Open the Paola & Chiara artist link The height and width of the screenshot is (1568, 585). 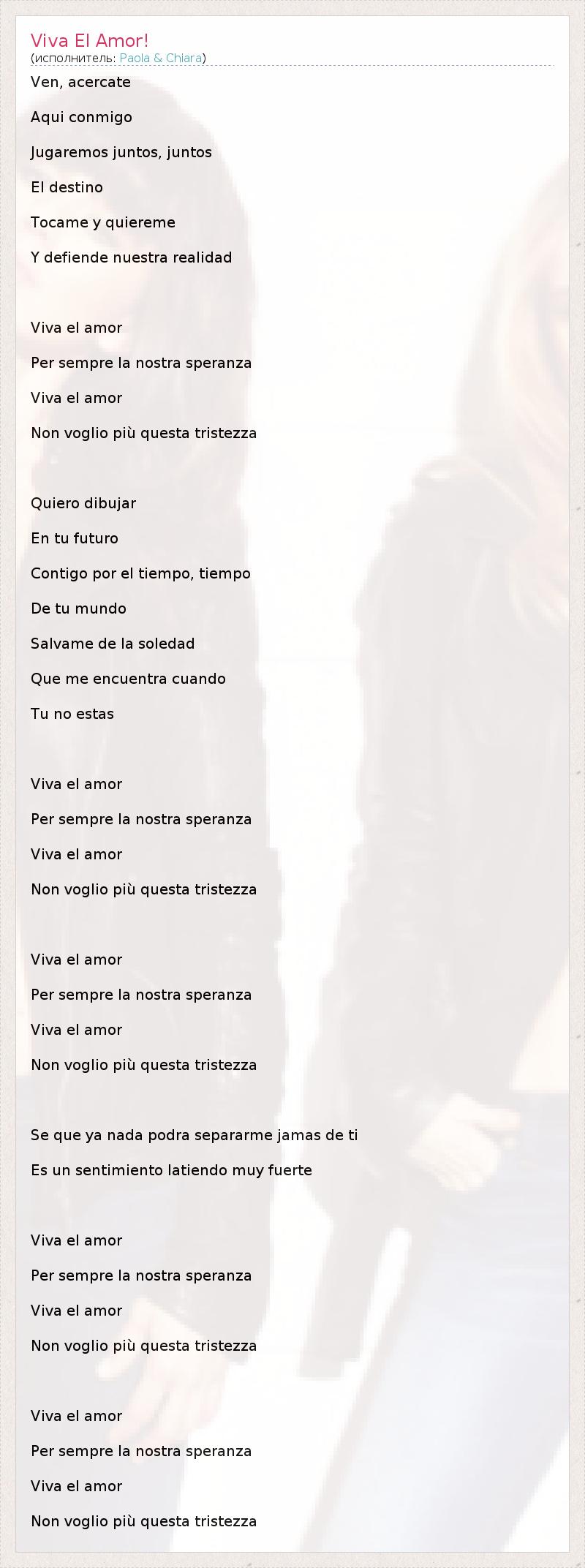click(x=161, y=58)
